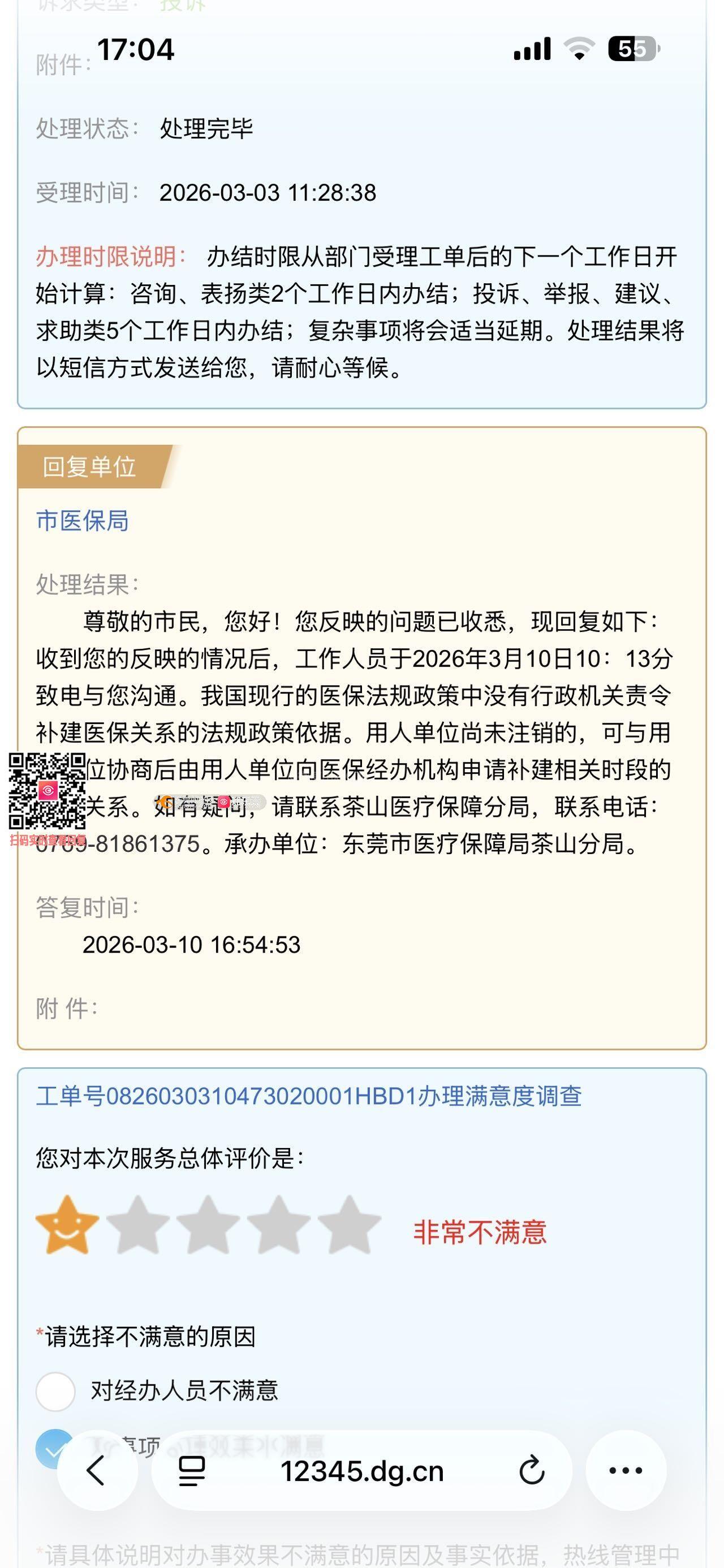The height and width of the screenshot is (1568, 724).
Task: Rate the service two stars
Action: coord(137,1224)
